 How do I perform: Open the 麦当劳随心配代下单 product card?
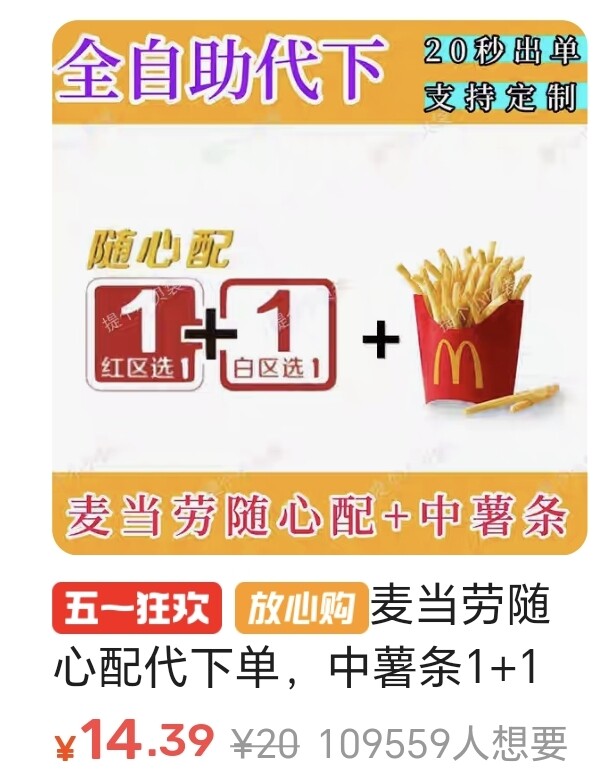point(318,290)
